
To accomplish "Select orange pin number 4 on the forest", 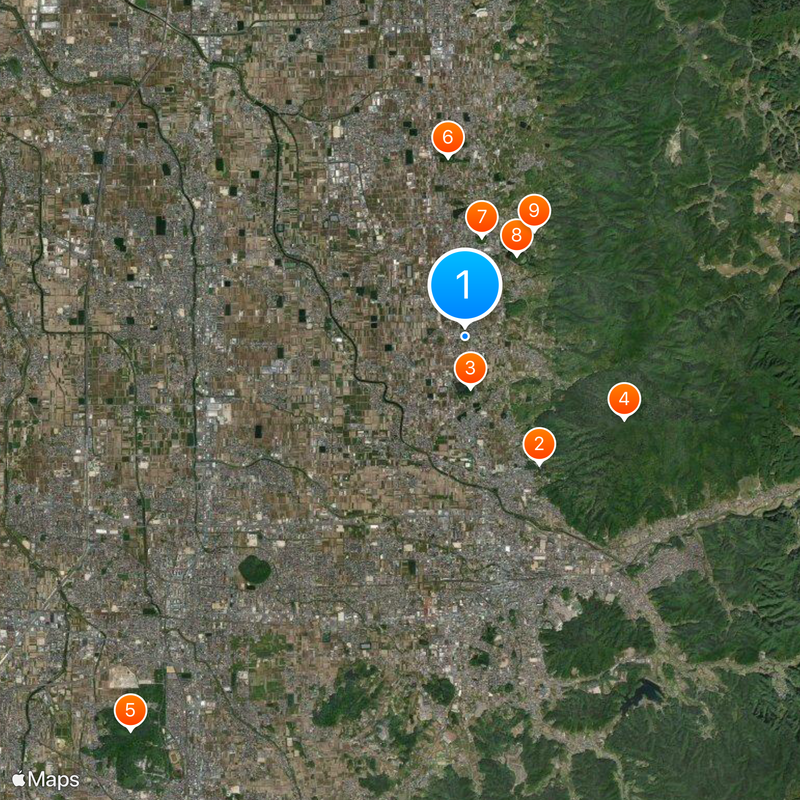I will (x=624, y=400).
